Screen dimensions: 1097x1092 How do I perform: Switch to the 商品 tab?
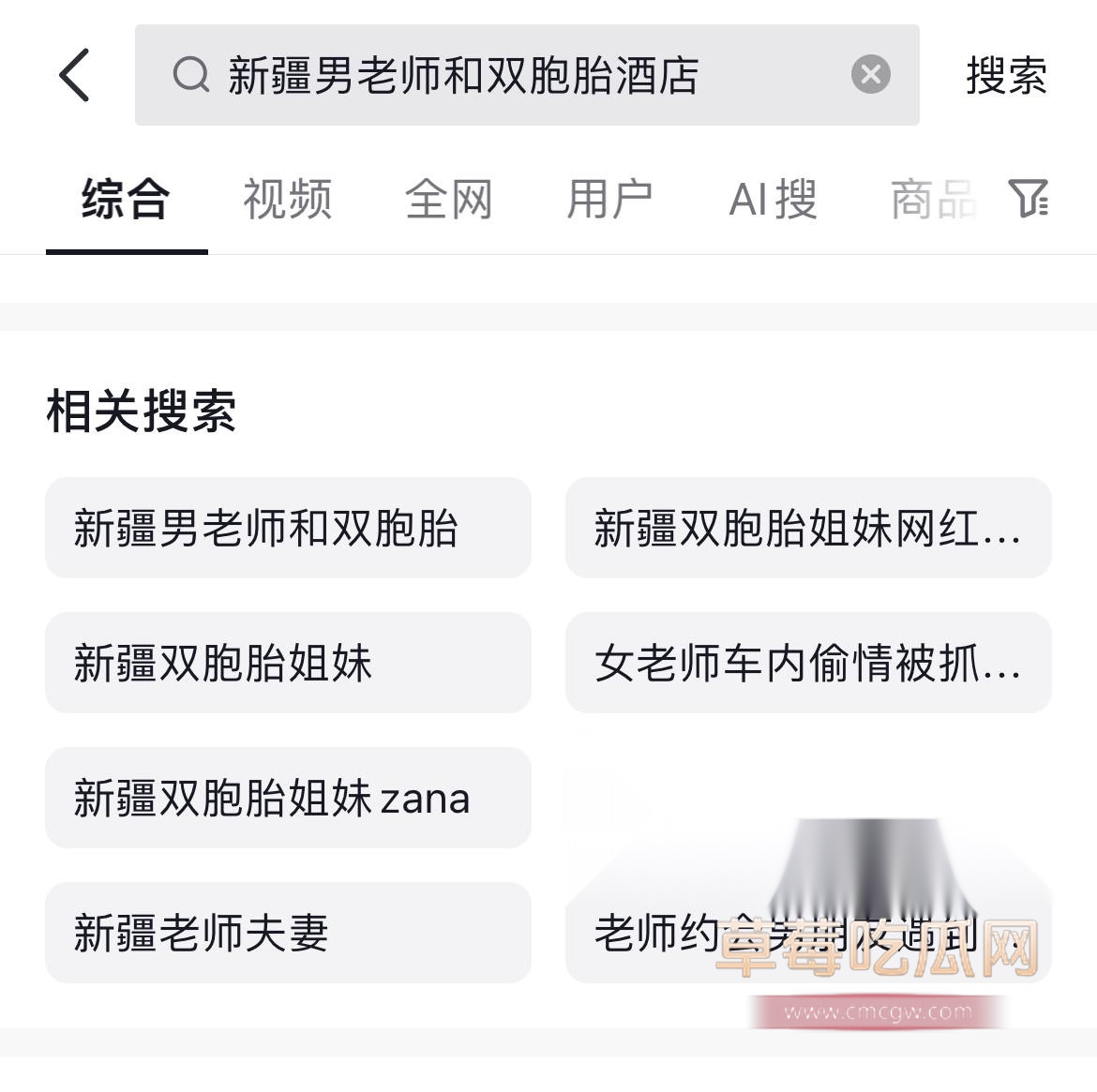click(932, 200)
